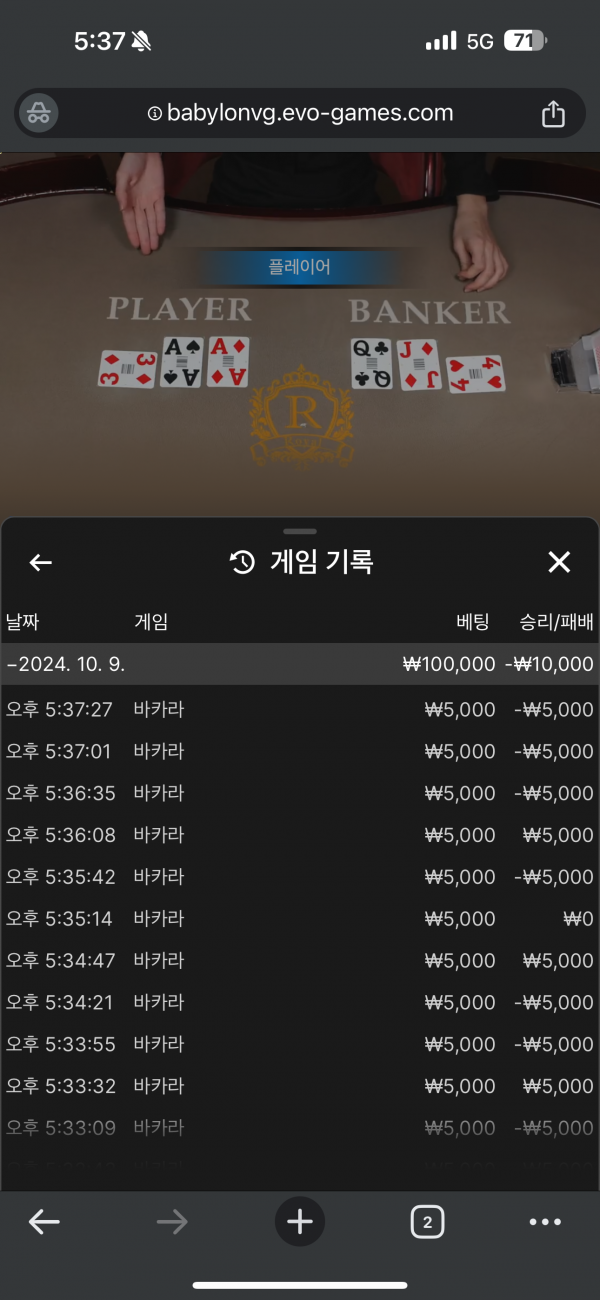This screenshot has height=1300, width=600.
Task: Open the share sheet for this page
Action: [553, 114]
